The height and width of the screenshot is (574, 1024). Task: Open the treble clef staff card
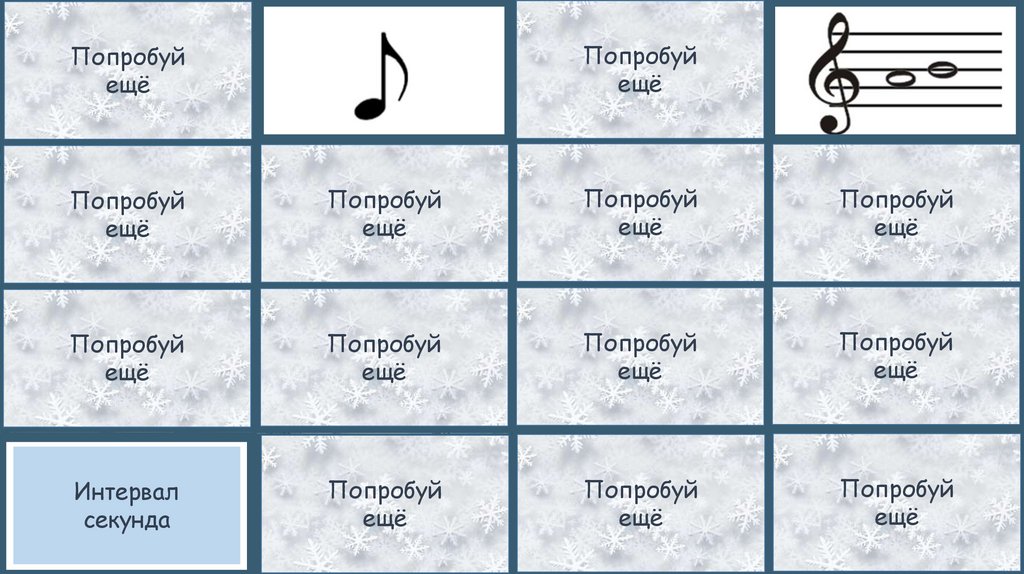click(897, 70)
